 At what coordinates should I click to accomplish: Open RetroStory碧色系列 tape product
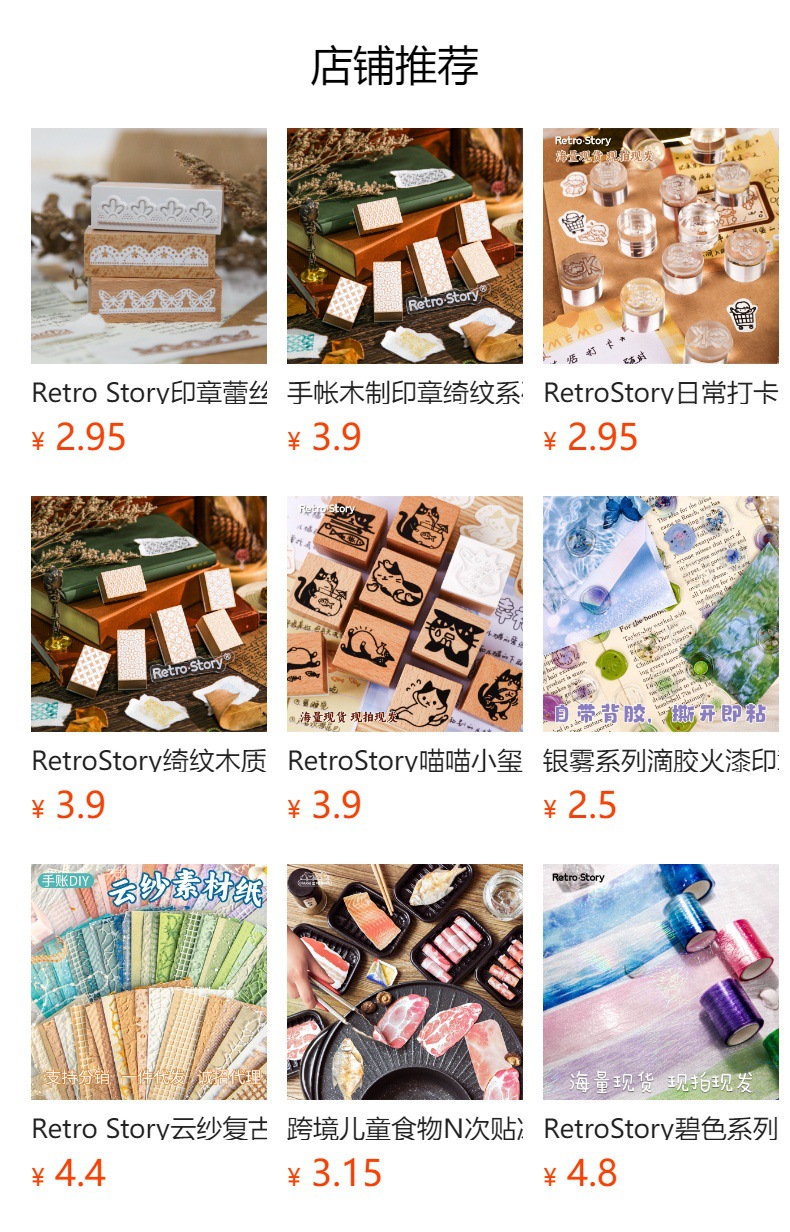661,1028
